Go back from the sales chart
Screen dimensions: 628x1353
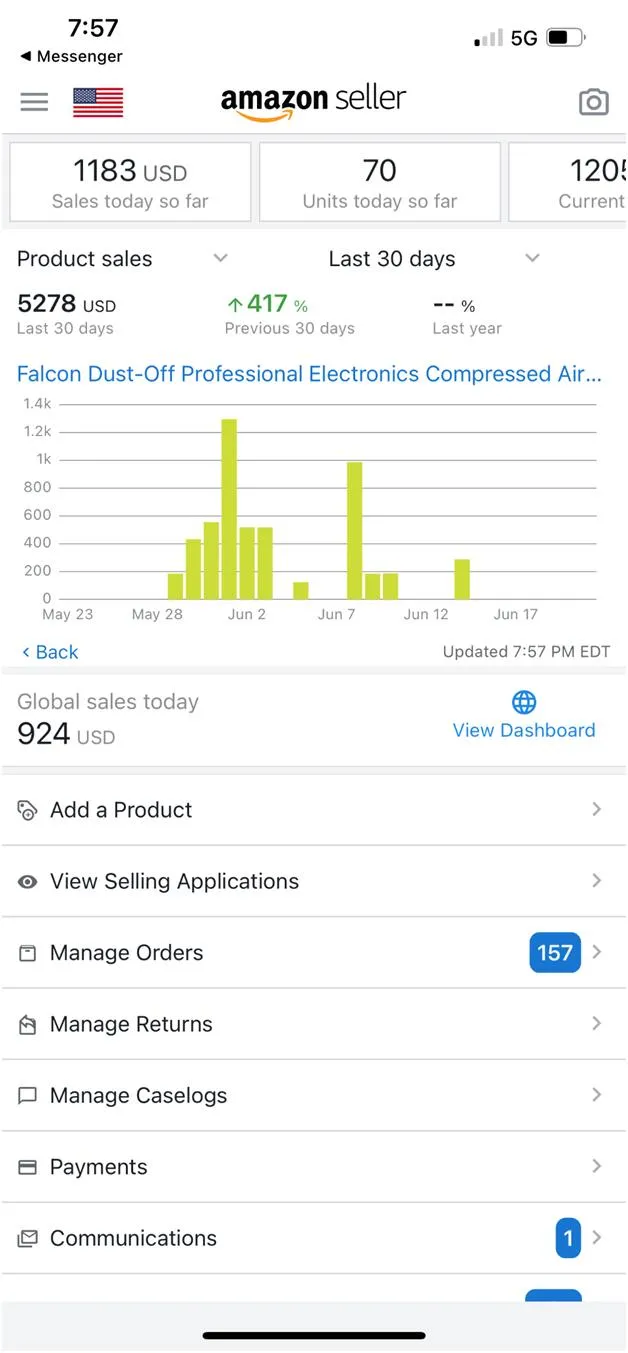49,652
